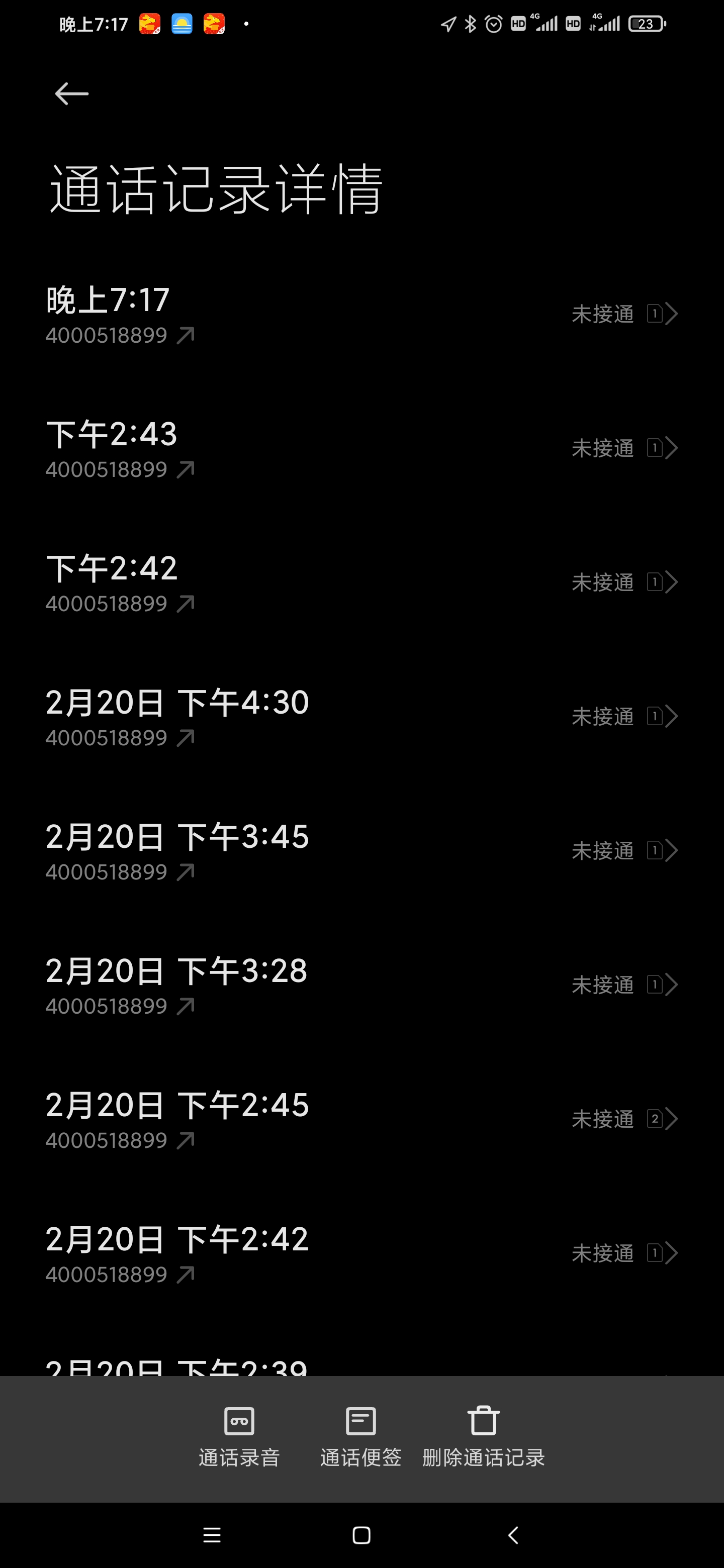Open the 下午2:43 call entry
This screenshot has height=1568, width=724.
pos(361,449)
